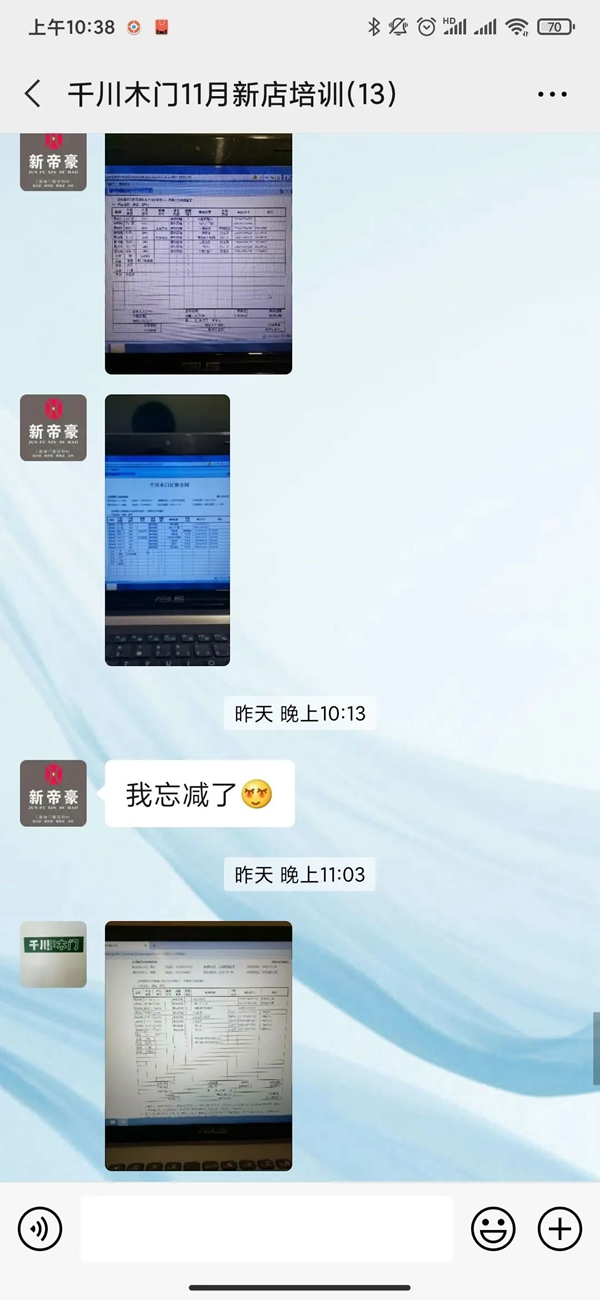Go back from the group chat

(33, 95)
